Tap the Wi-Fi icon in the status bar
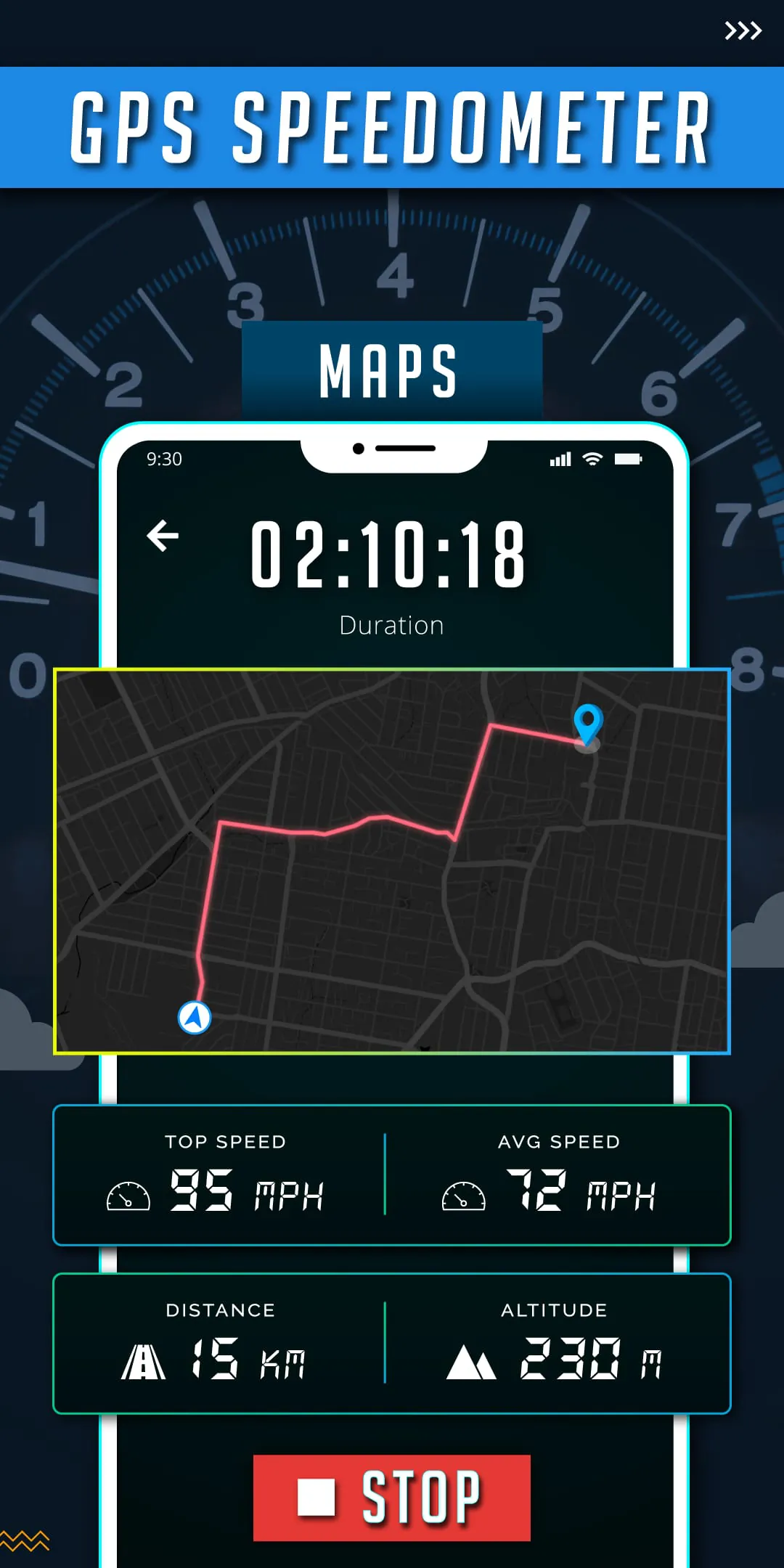The width and height of the screenshot is (784, 1568). tap(591, 459)
